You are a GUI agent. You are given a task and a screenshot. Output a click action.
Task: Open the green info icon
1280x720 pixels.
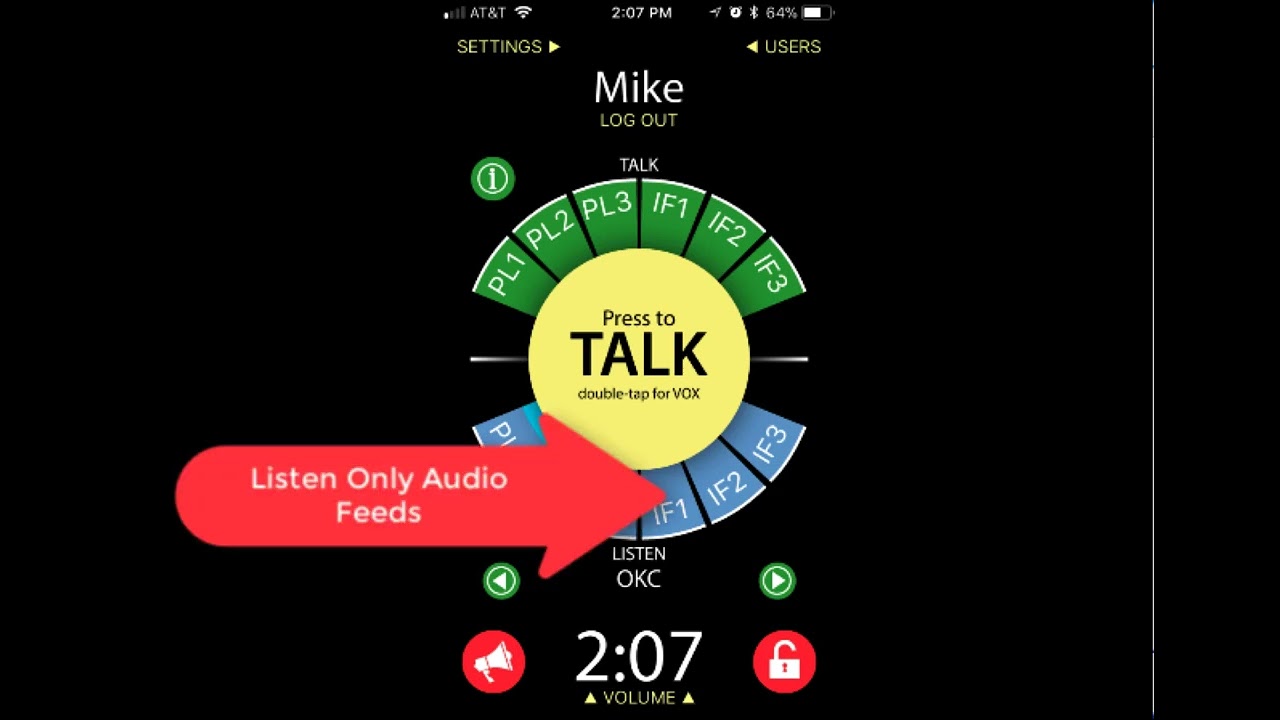pyautogui.click(x=492, y=179)
